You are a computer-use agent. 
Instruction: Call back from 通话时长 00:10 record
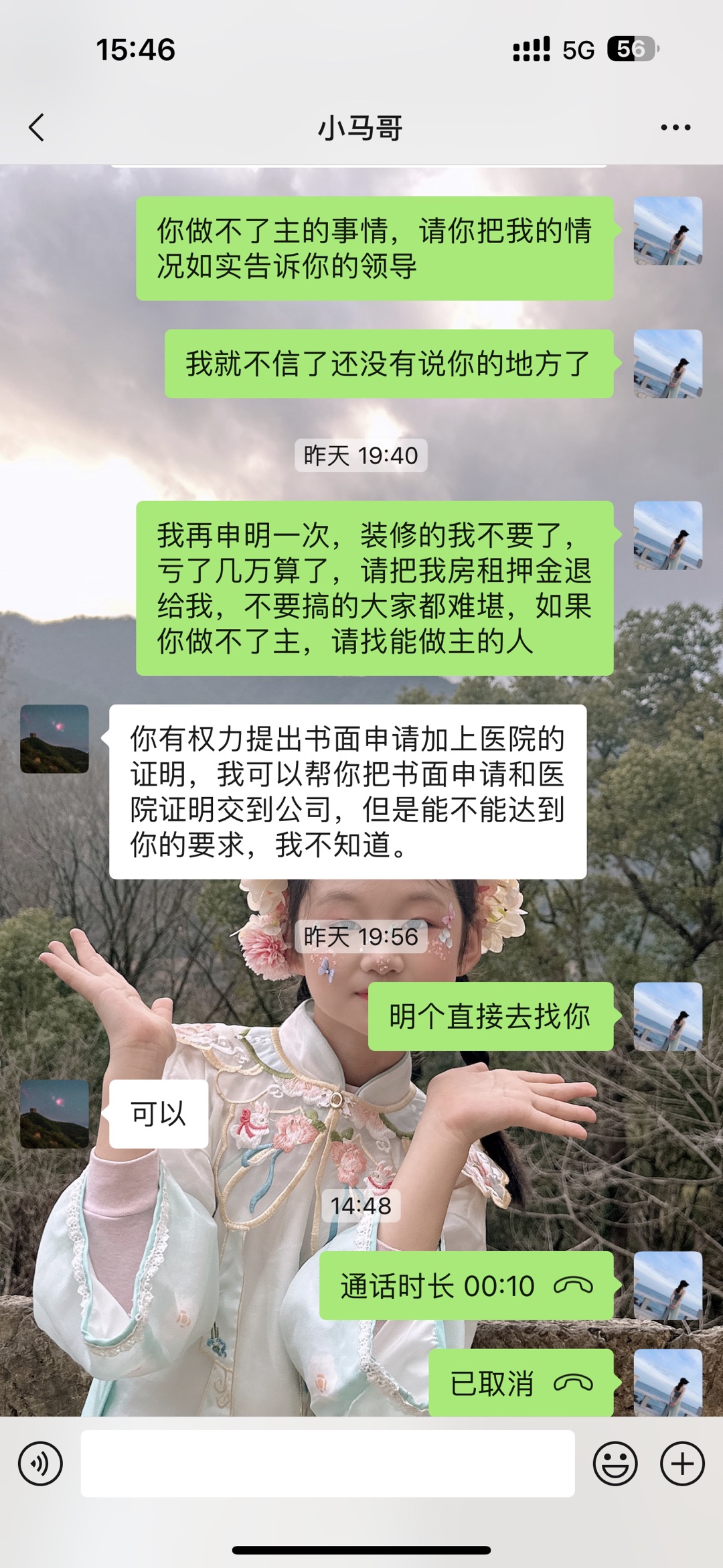pos(466,1285)
